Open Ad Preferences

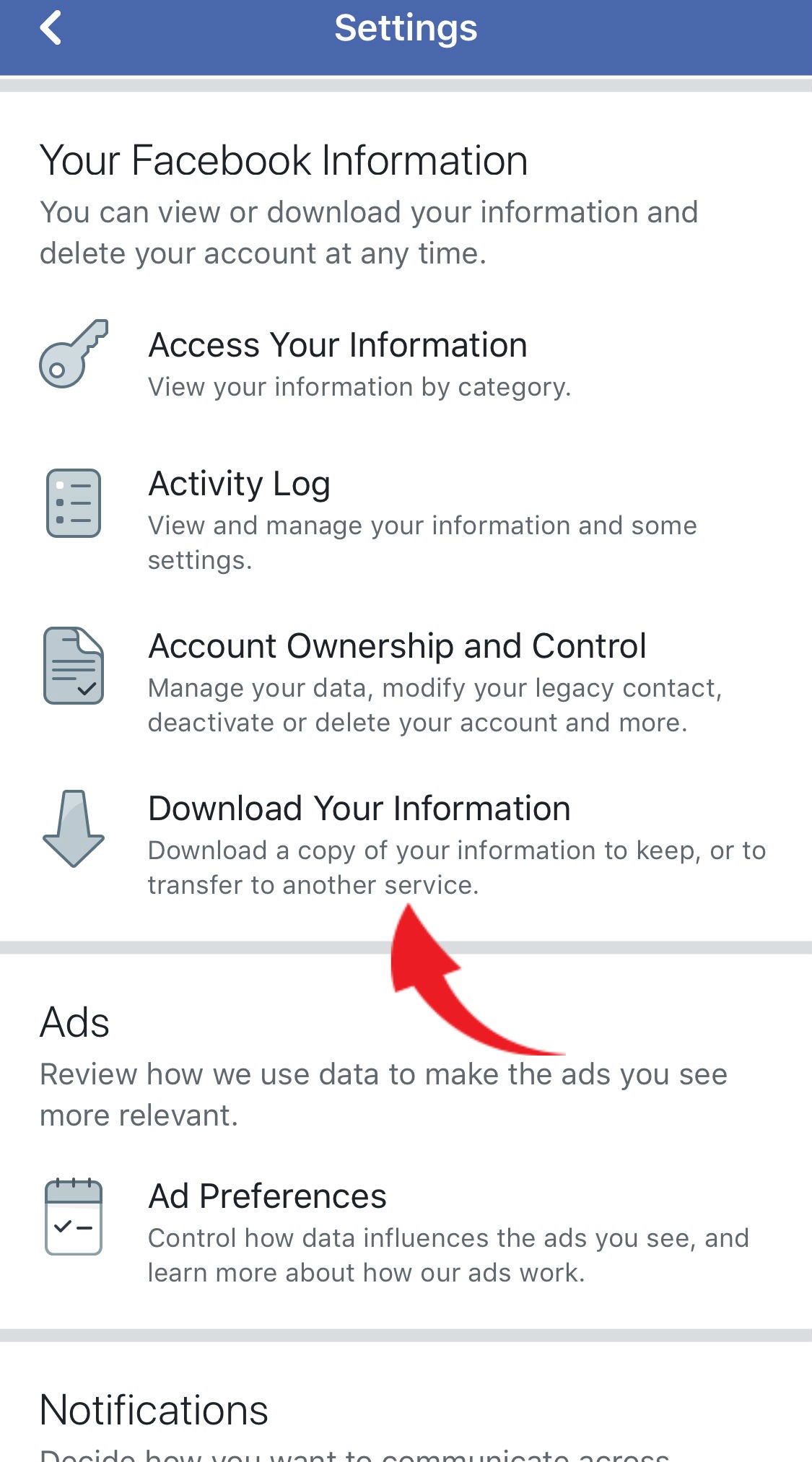406,1231
